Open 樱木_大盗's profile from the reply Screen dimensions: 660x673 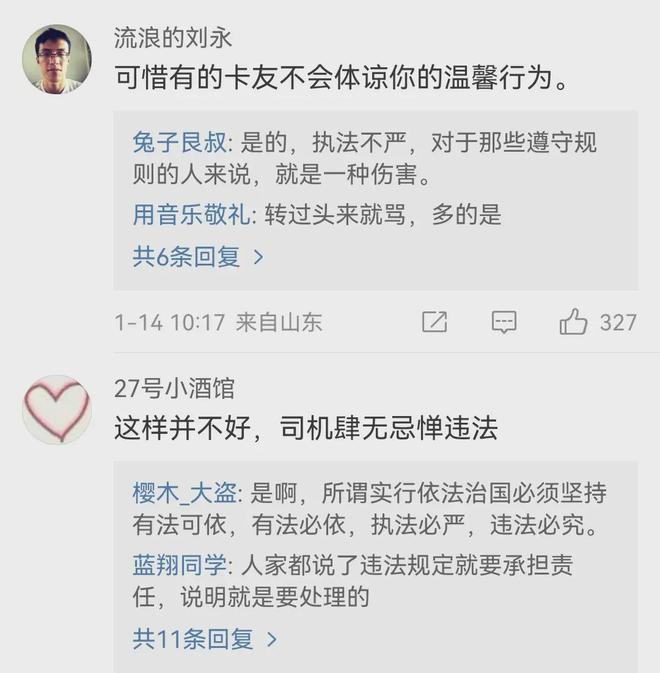click(185, 493)
